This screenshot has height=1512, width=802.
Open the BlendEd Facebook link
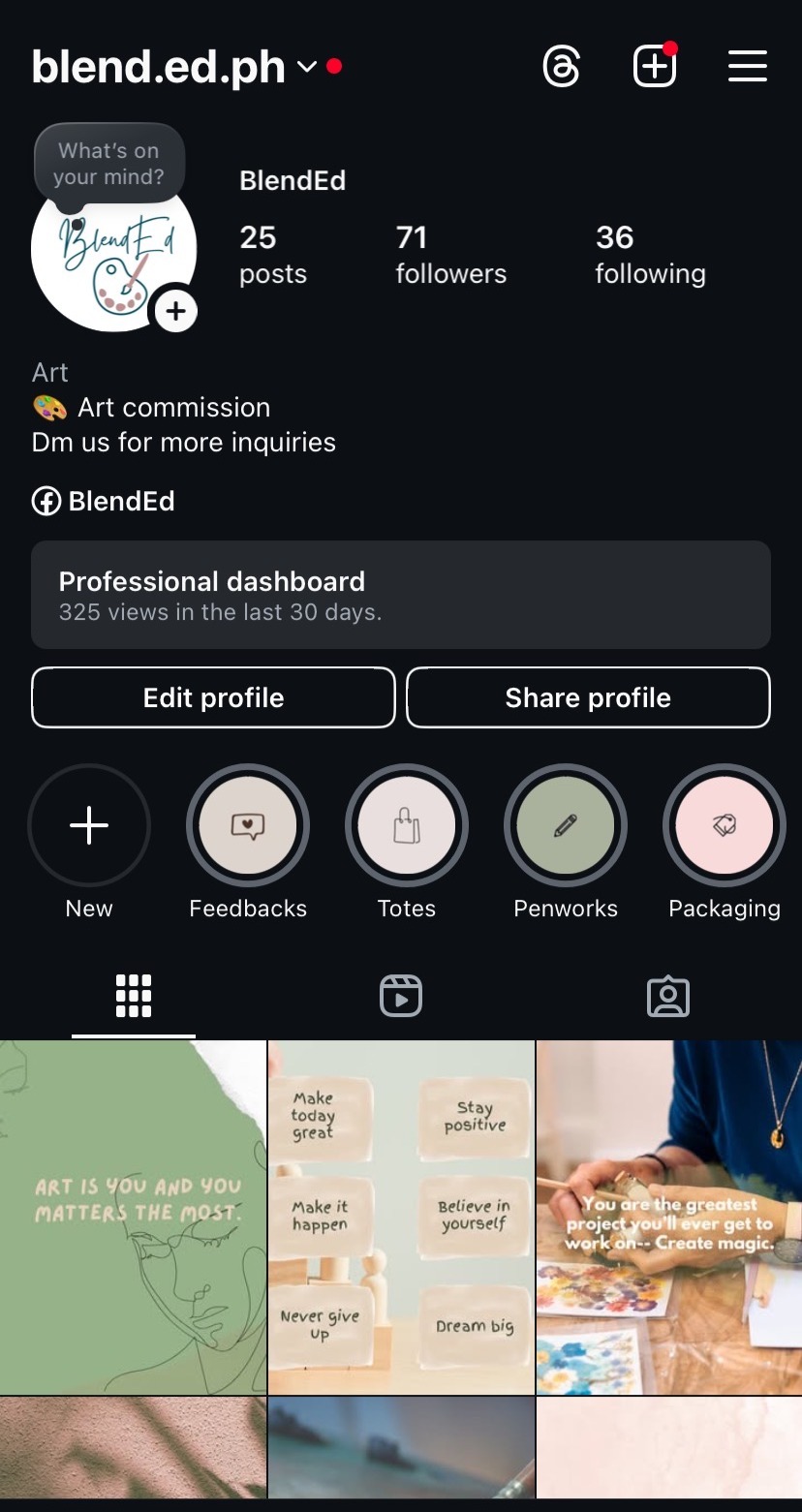pyautogui.click(x=105, y=501)
